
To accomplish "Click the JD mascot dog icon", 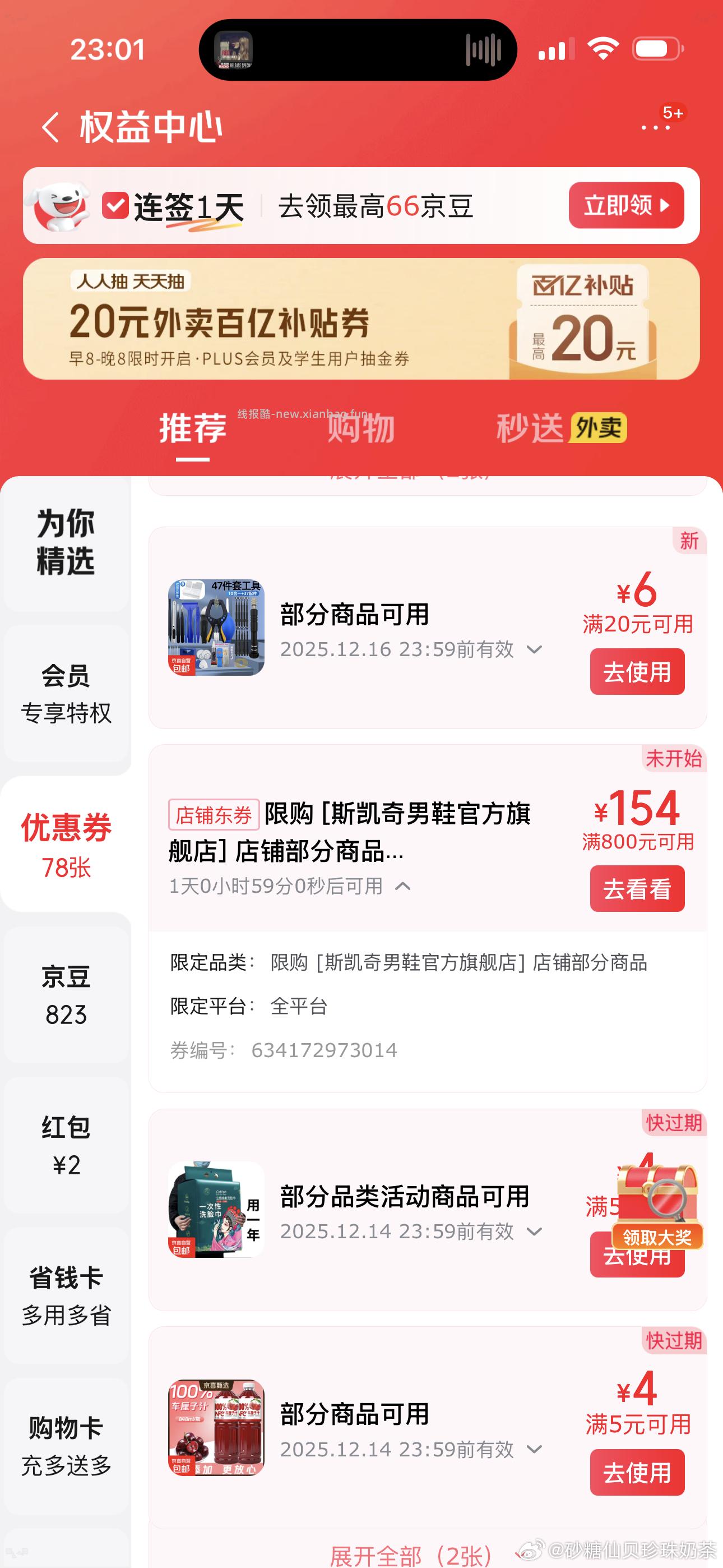I will 58,206.
